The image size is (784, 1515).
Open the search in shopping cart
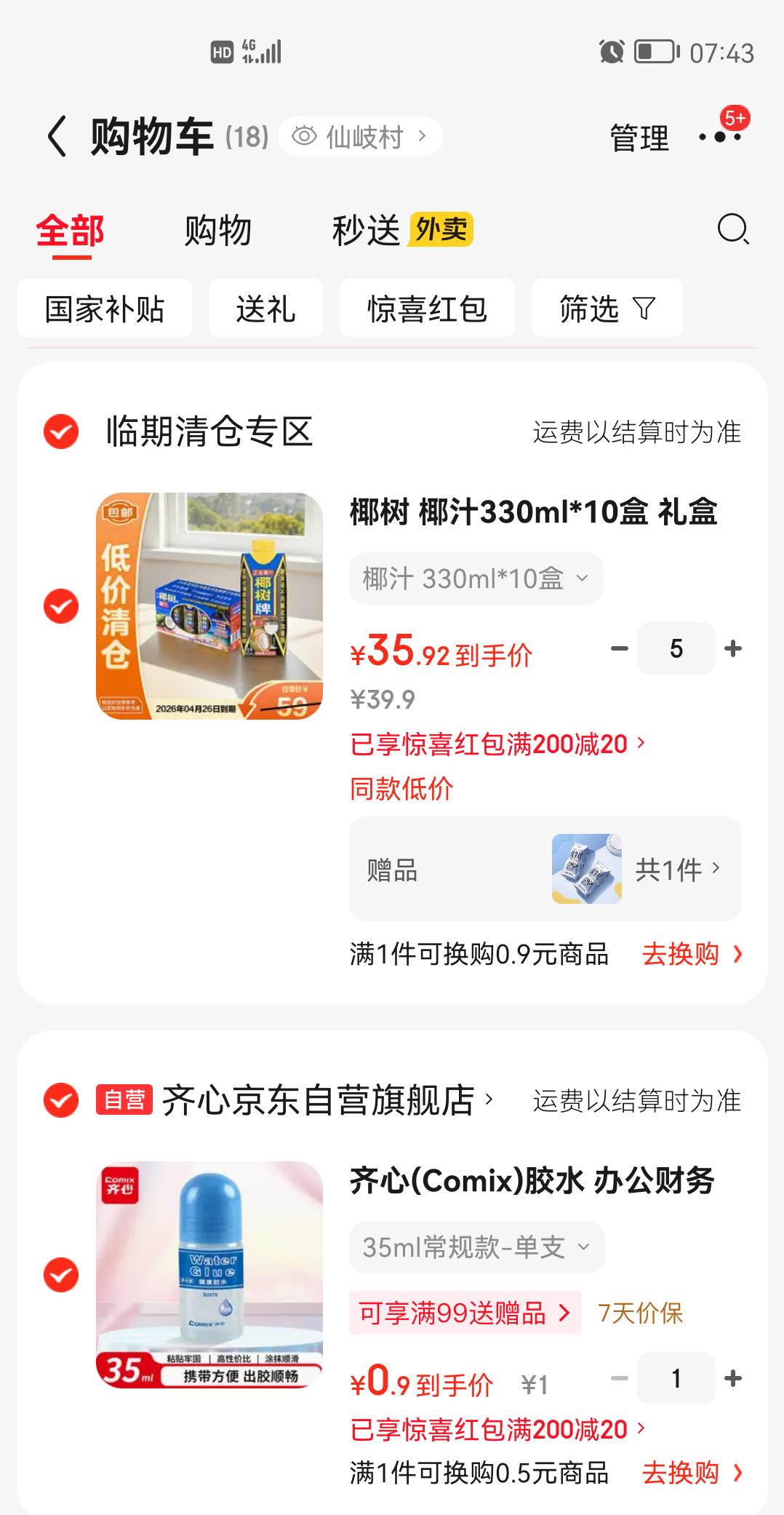(732, 231)
